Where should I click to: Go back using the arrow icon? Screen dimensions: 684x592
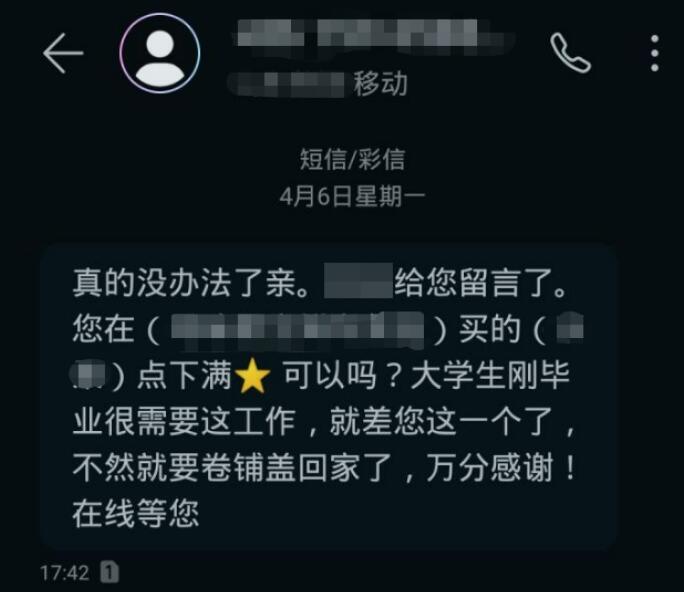tap(63, 53)
